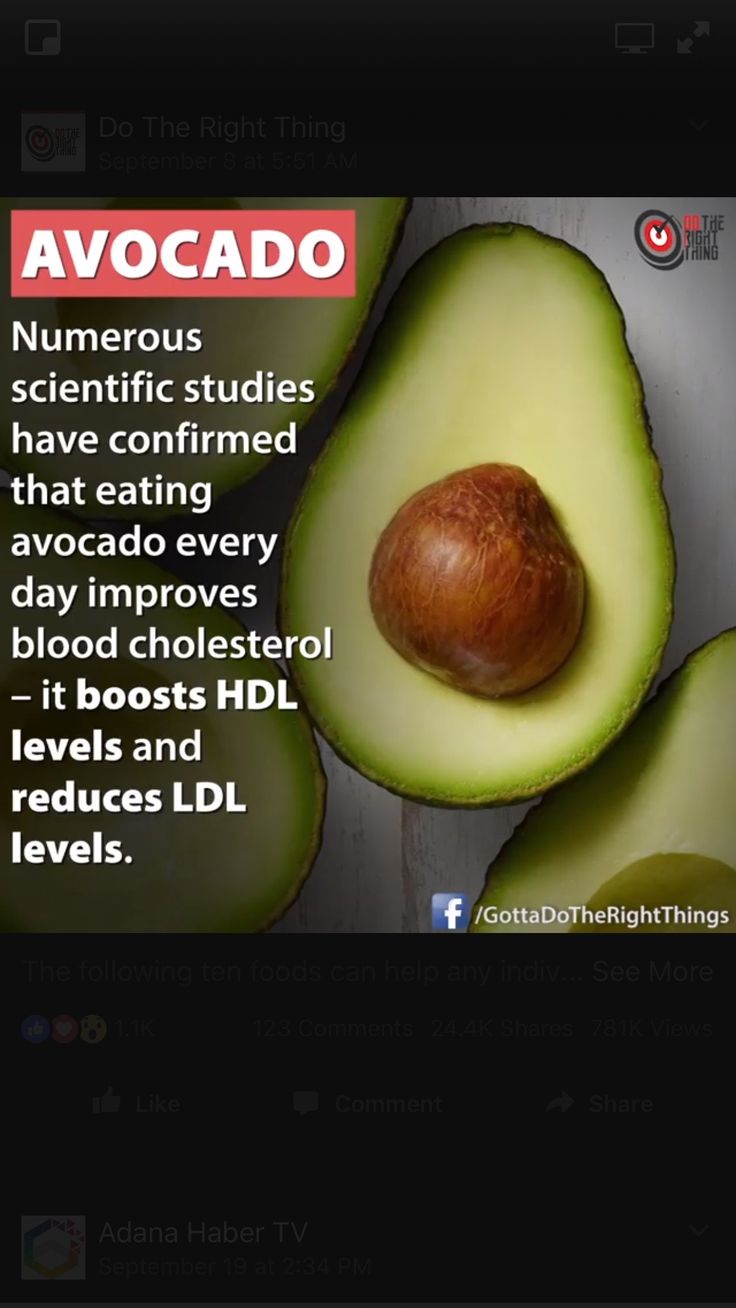Expand the post text with See More
736x1308 pixels.
point(654,971)
